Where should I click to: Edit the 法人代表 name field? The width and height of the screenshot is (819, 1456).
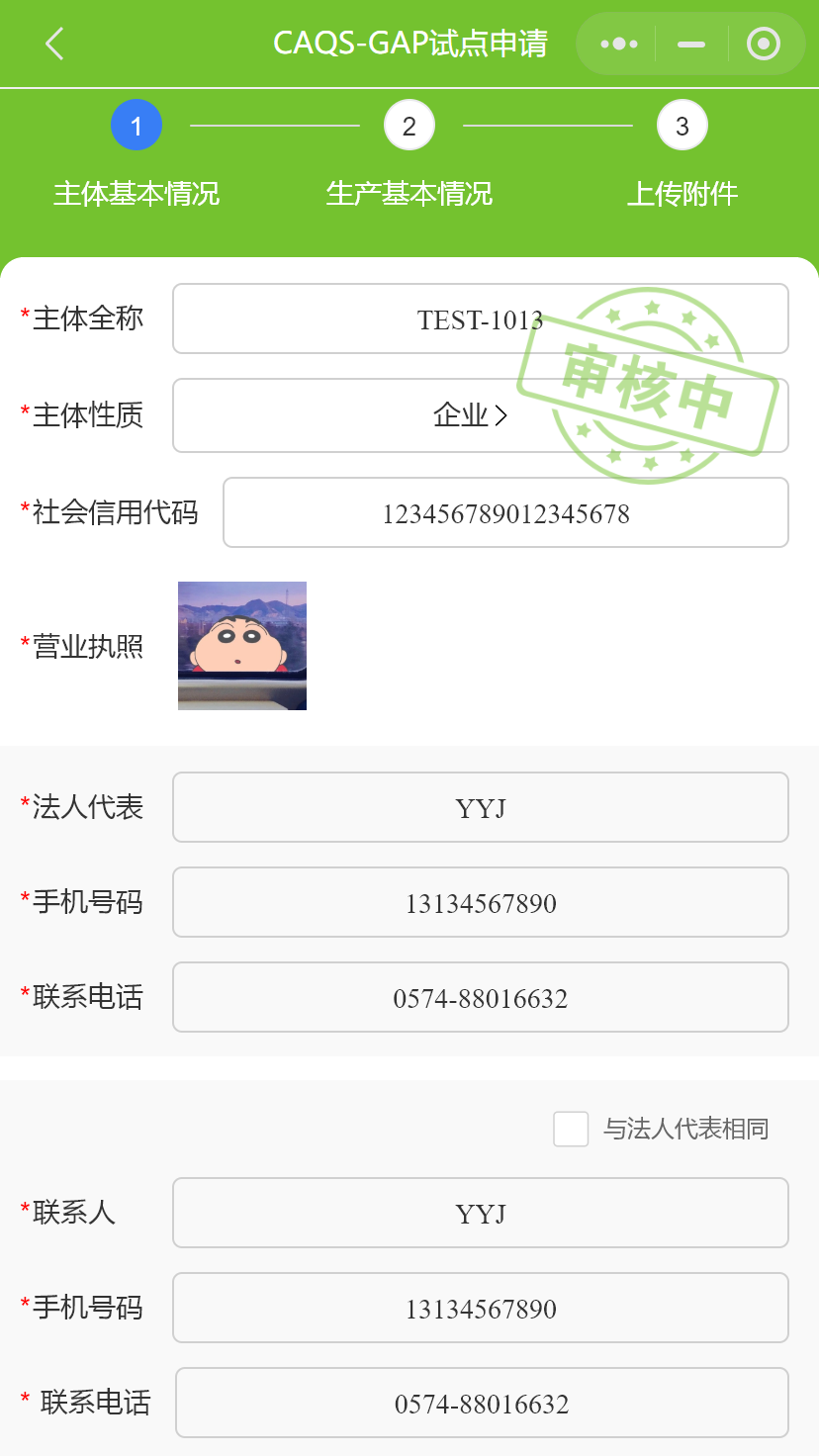[481, 807]
